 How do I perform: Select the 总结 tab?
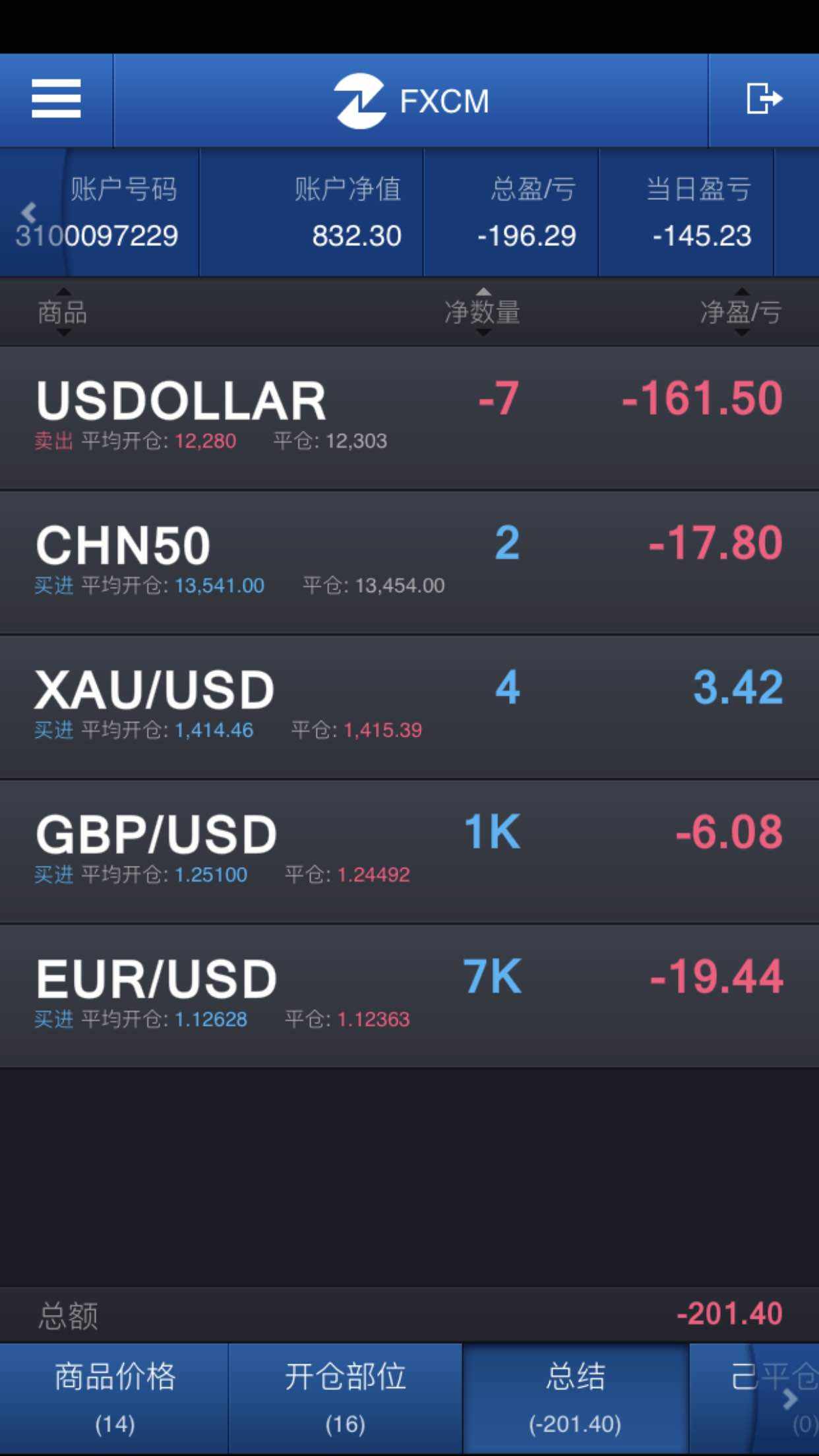tap(575, 1399)
